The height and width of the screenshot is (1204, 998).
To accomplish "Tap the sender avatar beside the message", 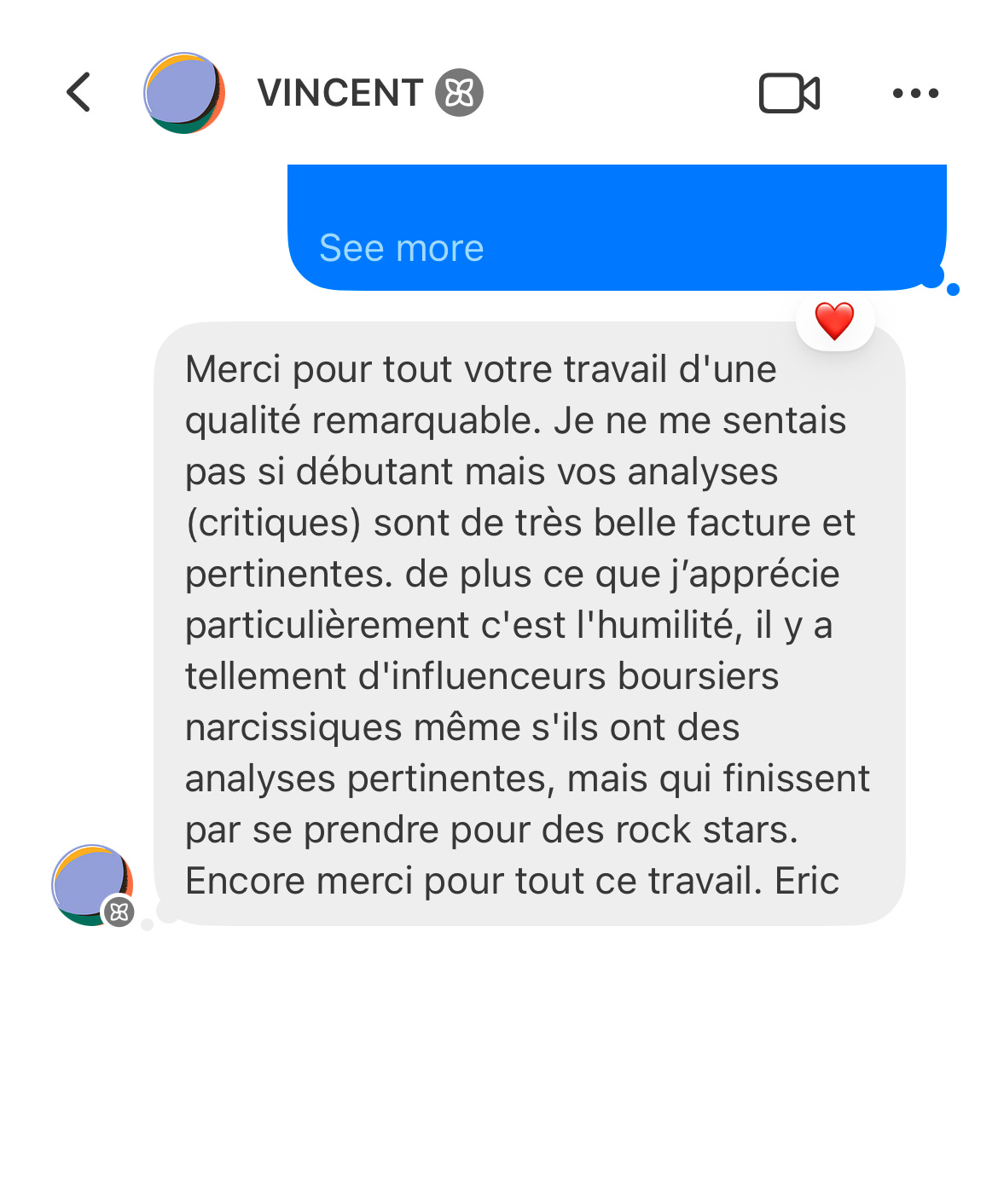I will click(92, 885).
